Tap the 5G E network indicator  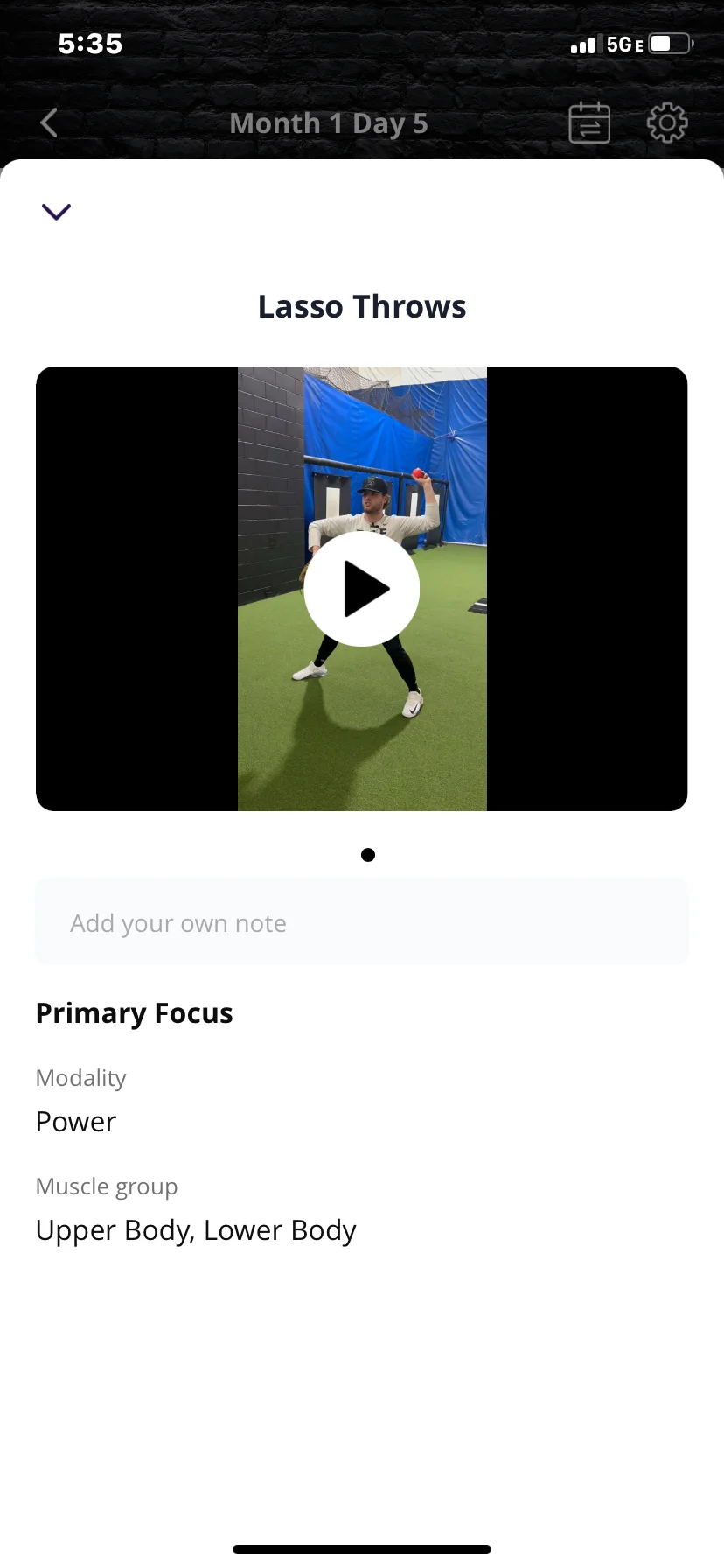(x=626, y=43)
